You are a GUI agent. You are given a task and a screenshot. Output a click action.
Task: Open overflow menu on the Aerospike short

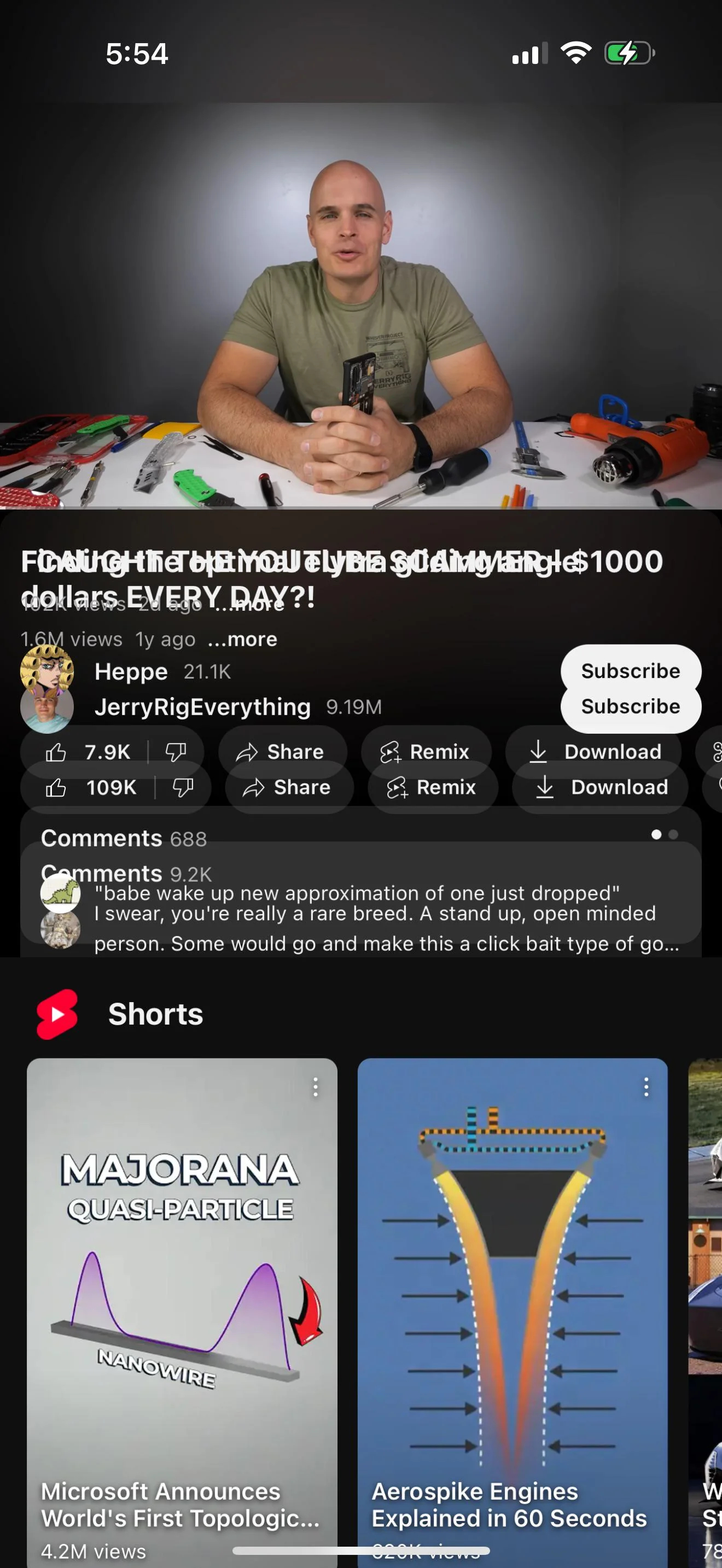(646, 1087)
